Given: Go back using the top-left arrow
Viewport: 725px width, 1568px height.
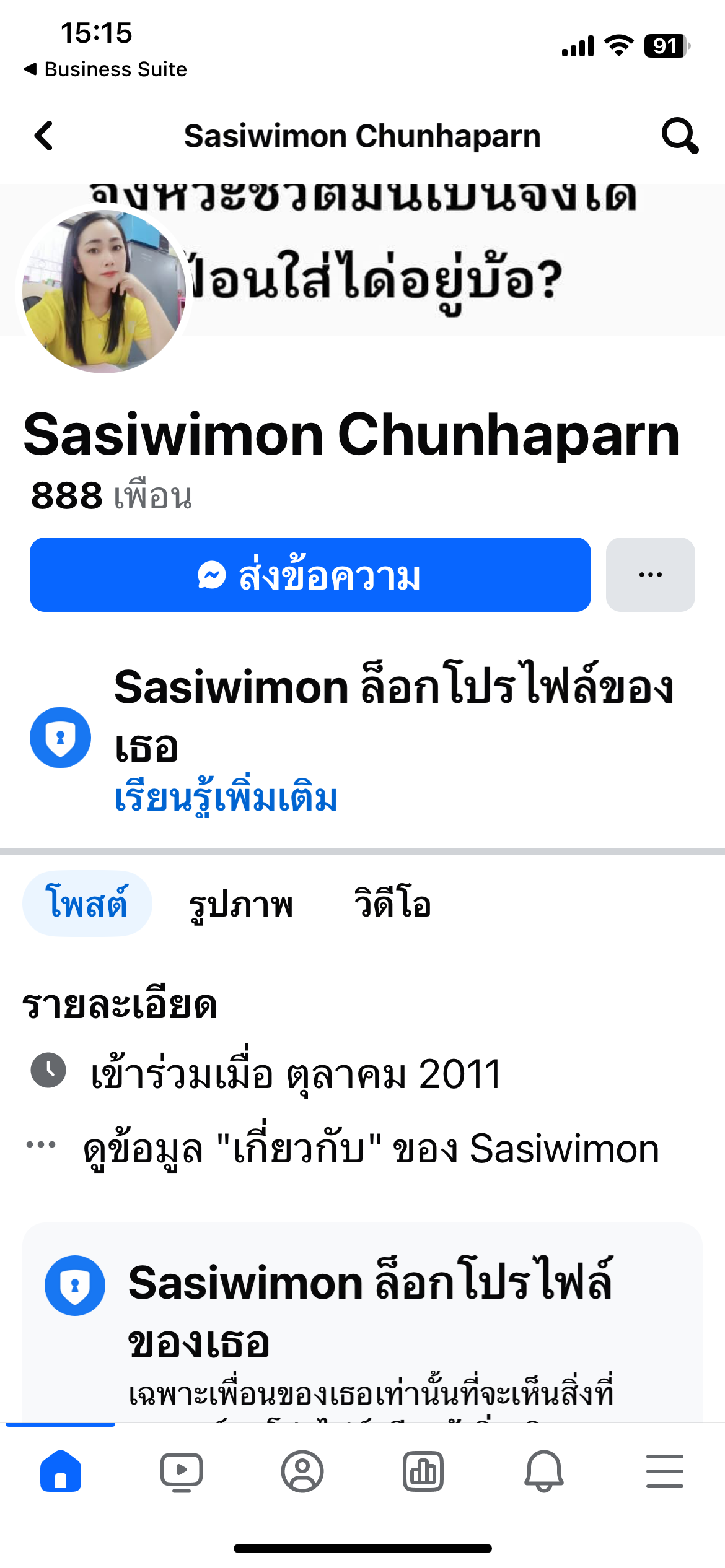Looking at the screenshot, I should 44,136.
